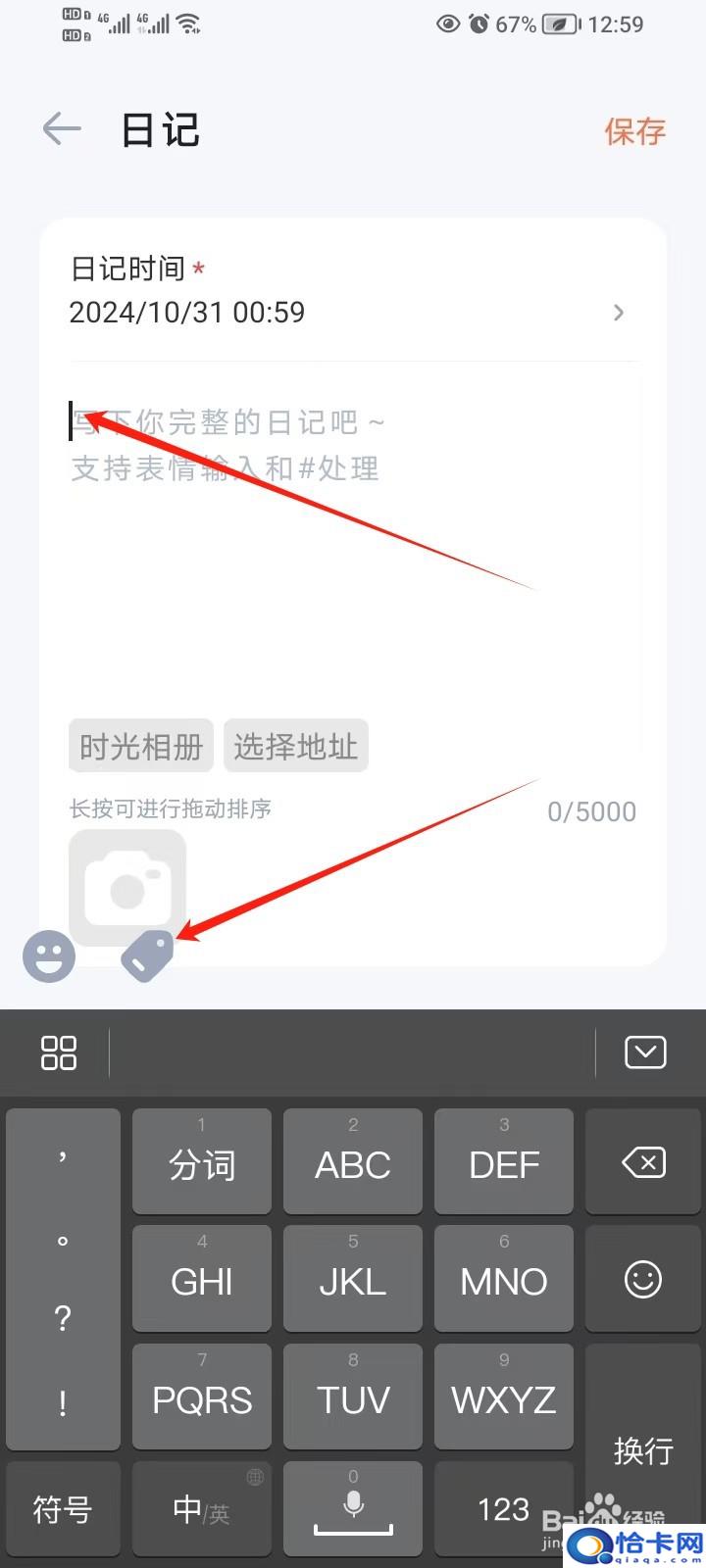Viewport: 706px width, 1568px height.
Task: Open the 符号 symbols key
Action: click(63, 1508)
